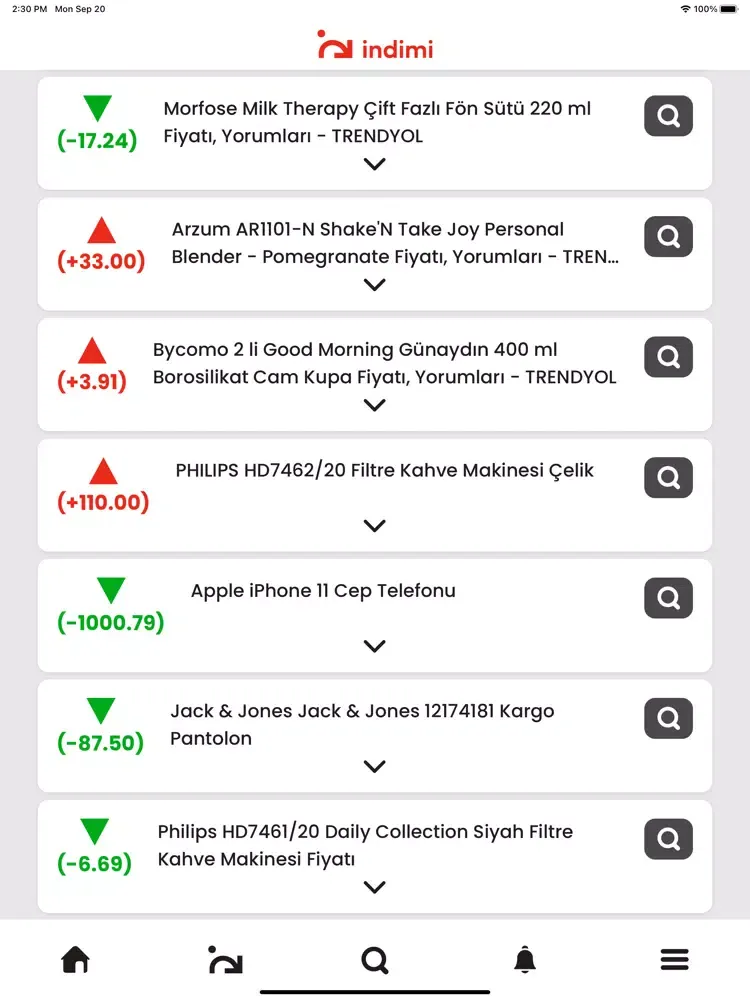Screen dimensions: 750x1000
Task: Search the PHILIPS HD7462/20 coffee maker
Action: tap(668, 478)
